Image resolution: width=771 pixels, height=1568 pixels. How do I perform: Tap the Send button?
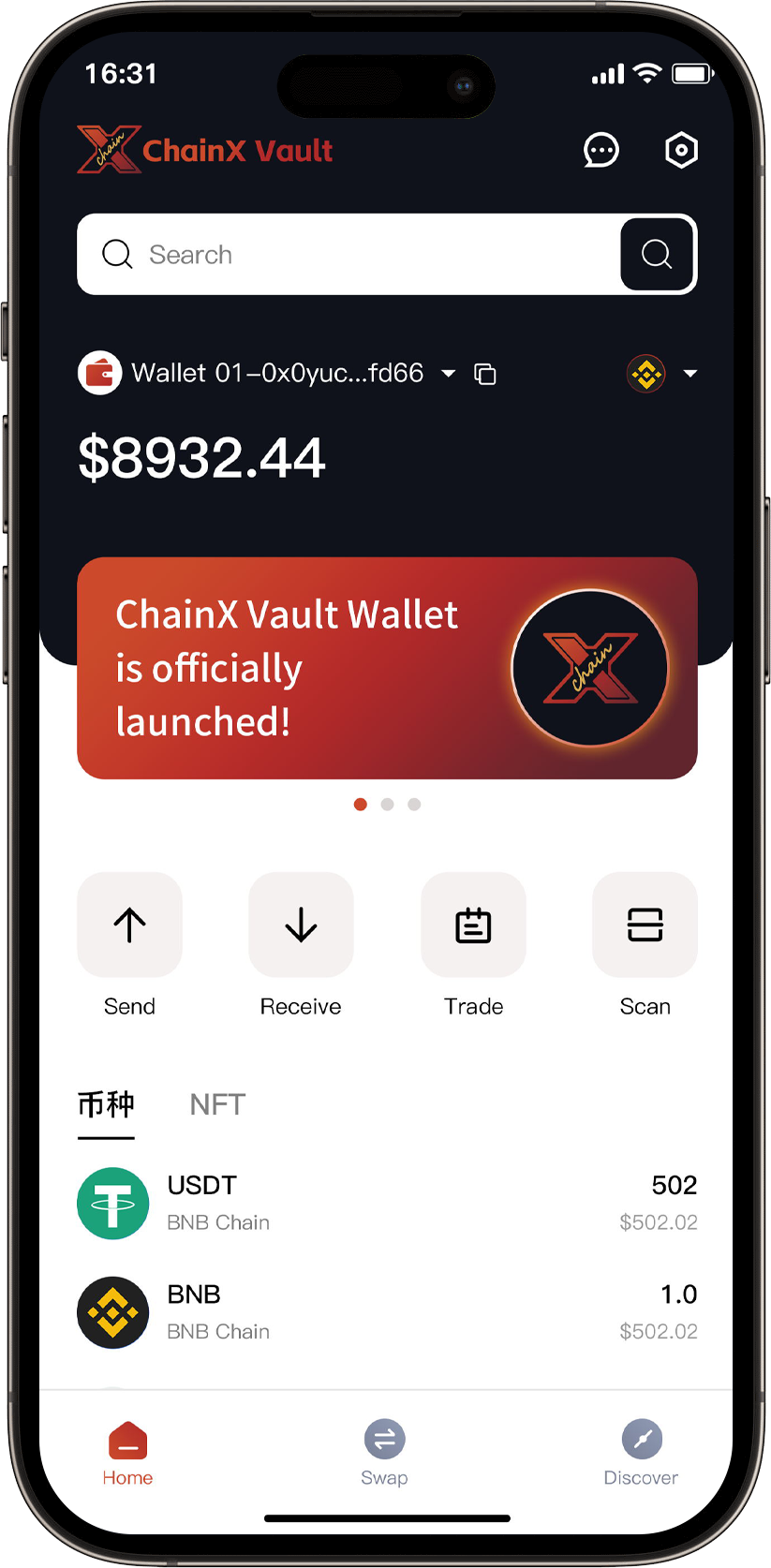point(129,925)
